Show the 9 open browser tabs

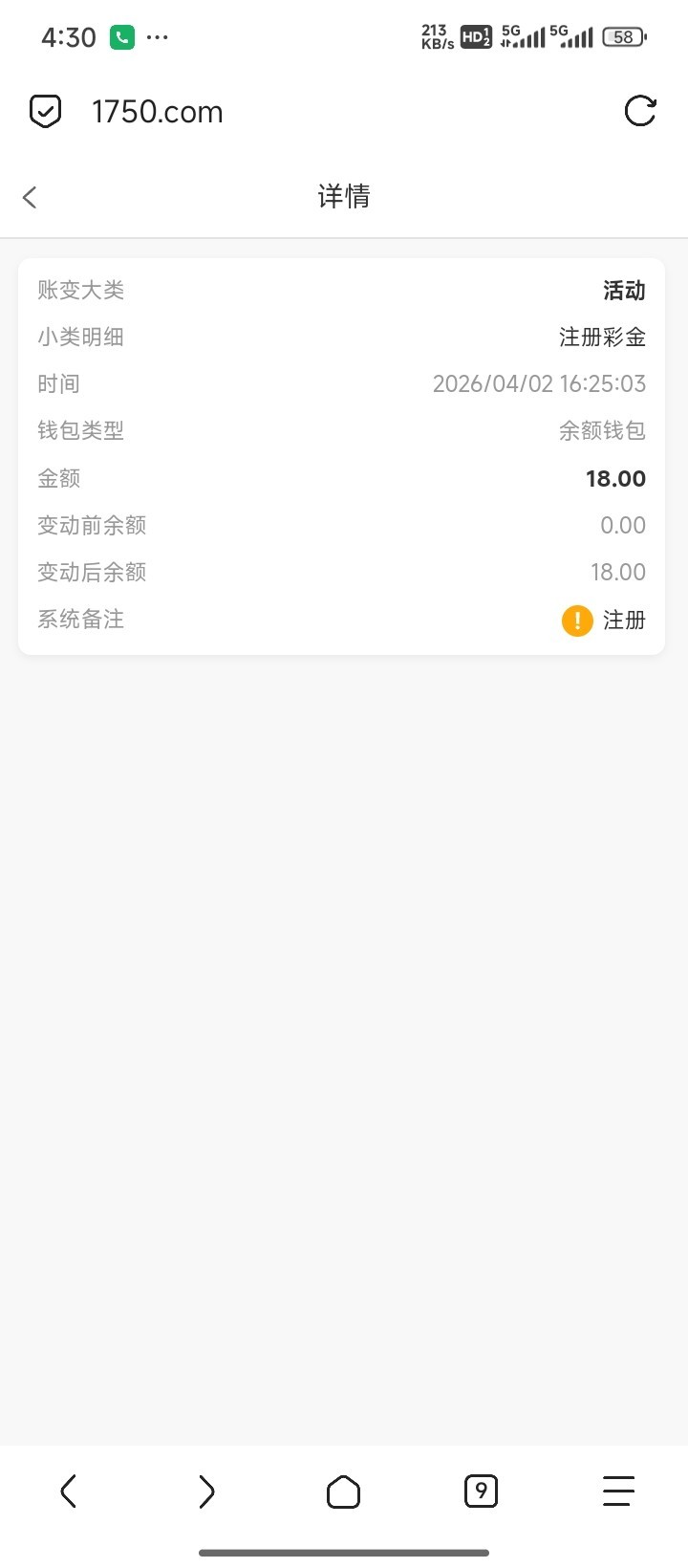pos(481,1491)
